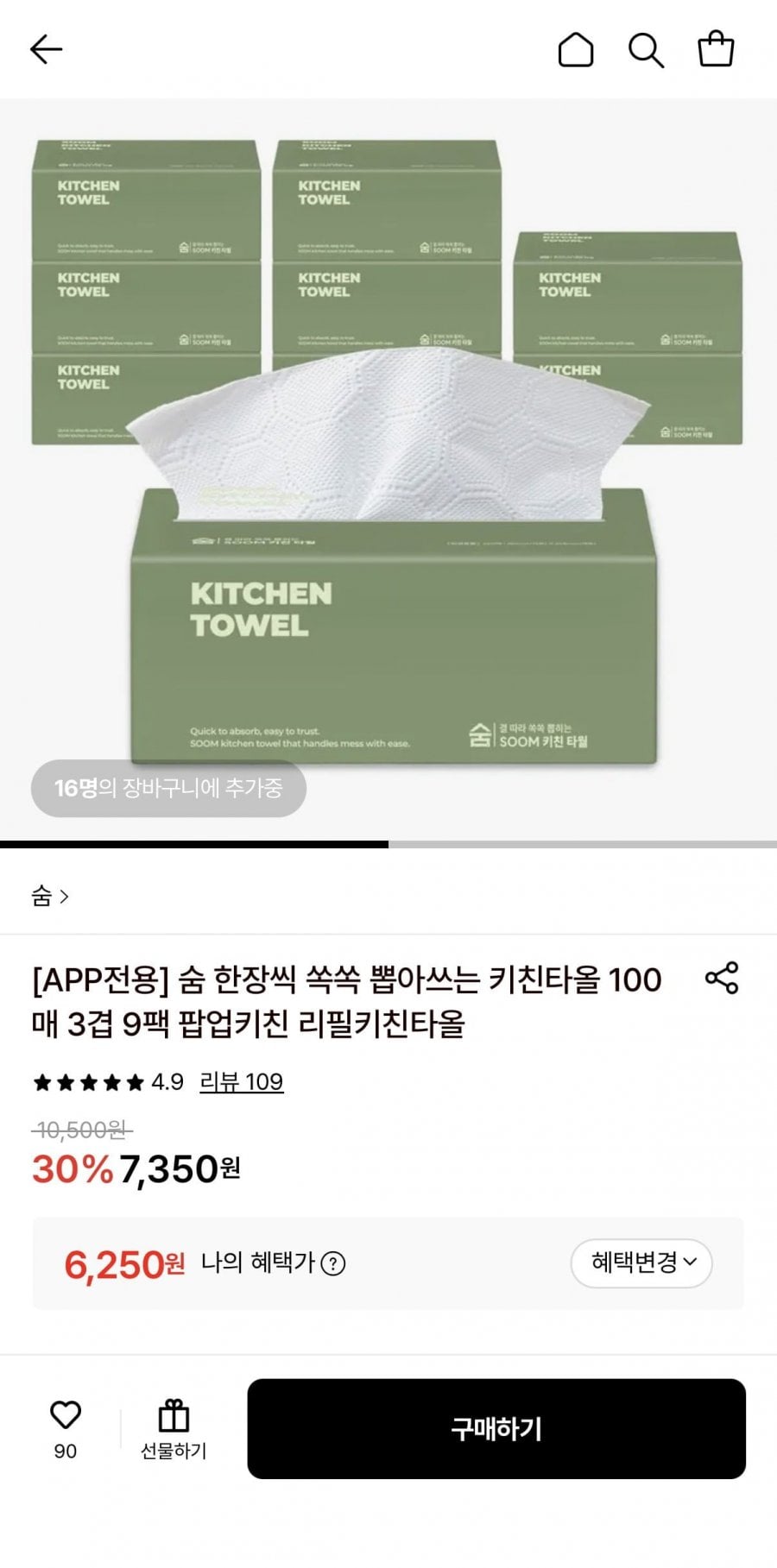Show info for 나의 혜택가

pyautogui.click(x=333, y=1264)
